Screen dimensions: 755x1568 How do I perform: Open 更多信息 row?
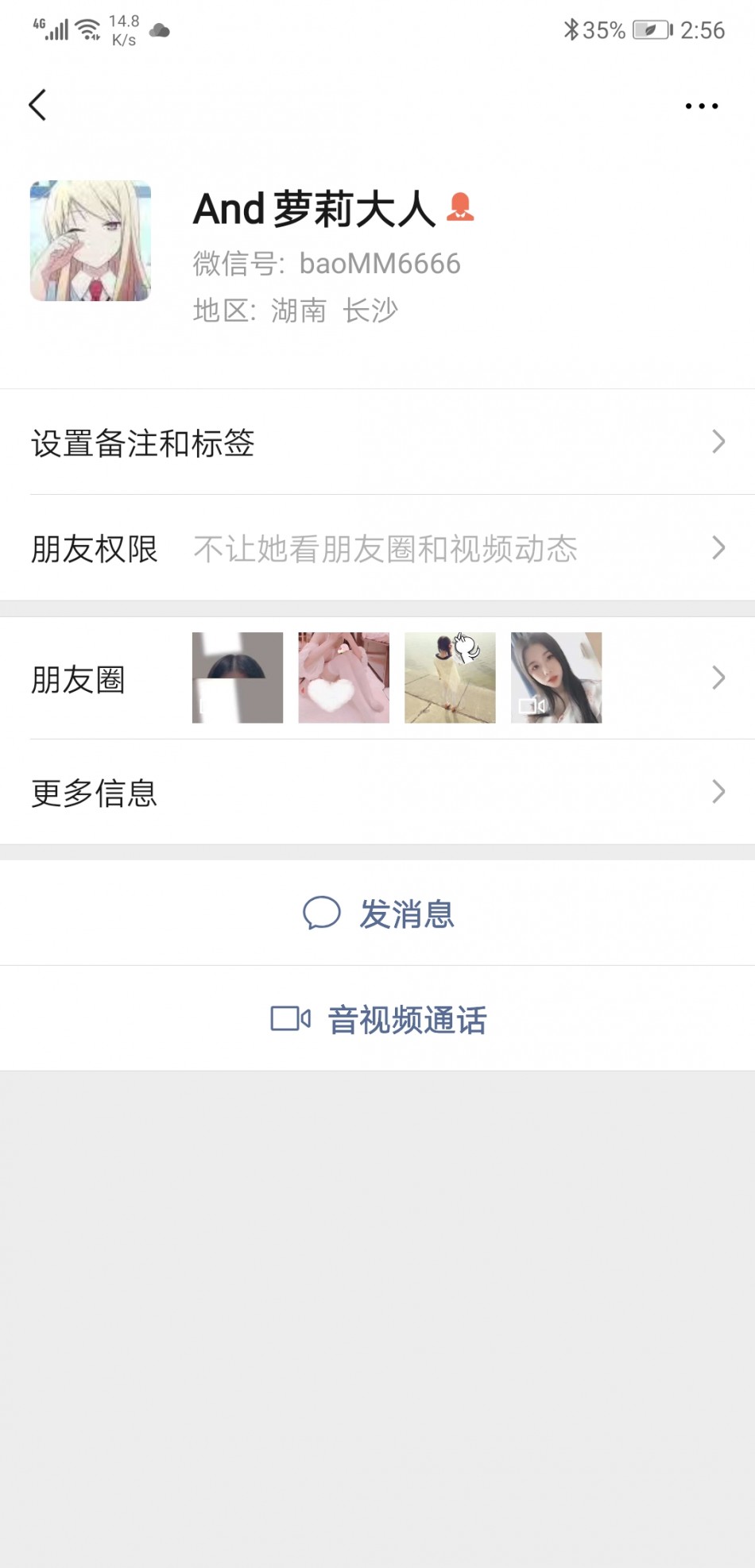(x=377, y=792)
